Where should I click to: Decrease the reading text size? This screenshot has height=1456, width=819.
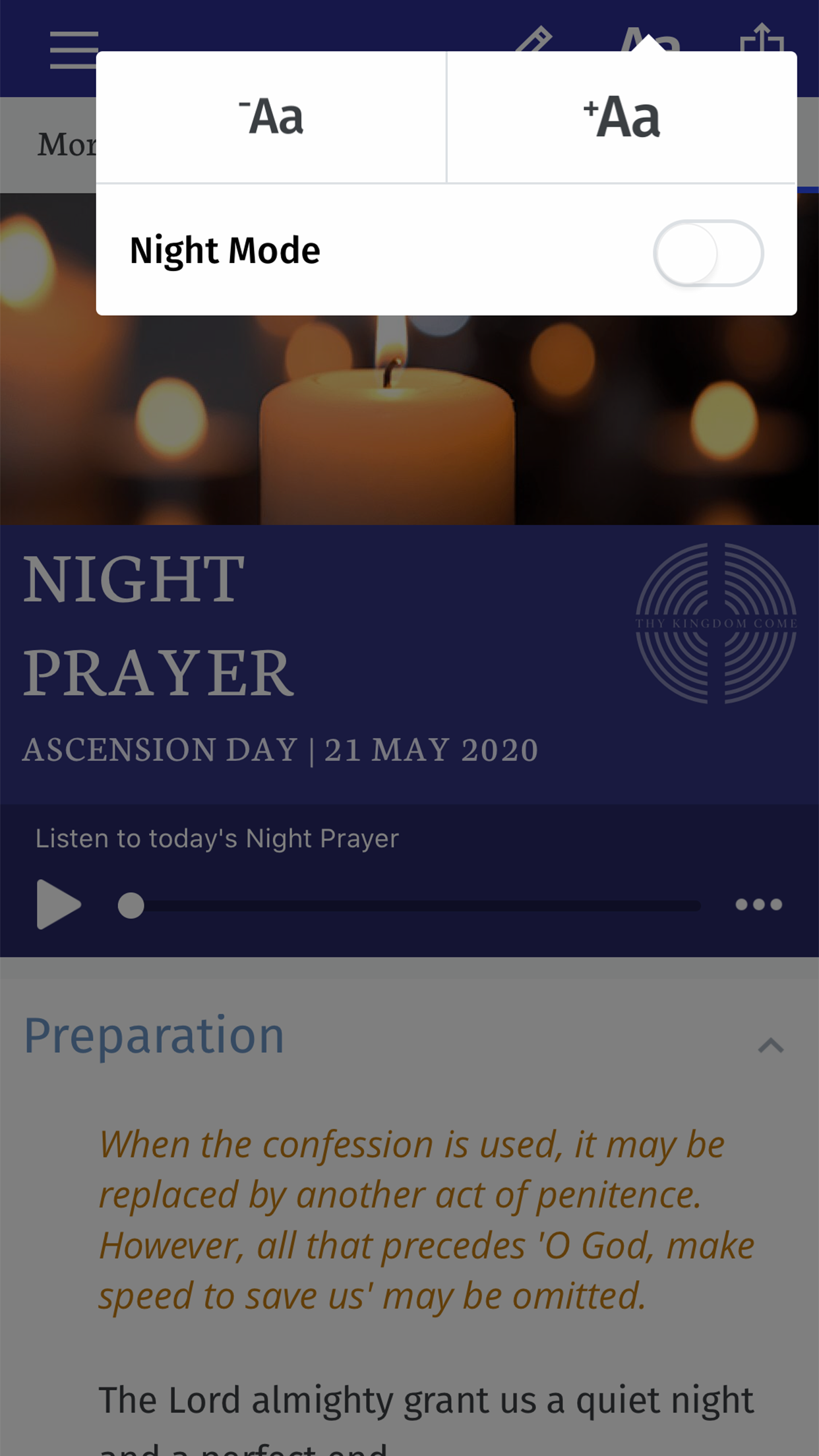[x=272, y=117]
